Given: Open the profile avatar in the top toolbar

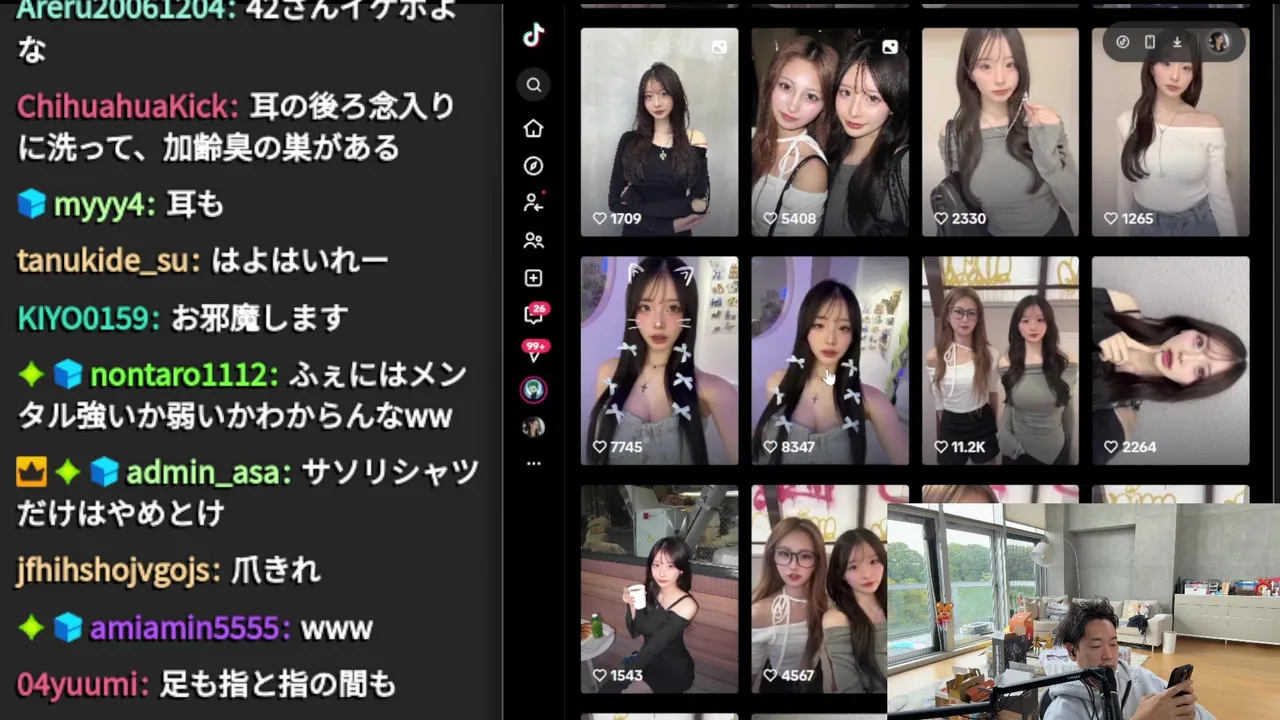Looking at the screenshot, I should (1218, 42).
